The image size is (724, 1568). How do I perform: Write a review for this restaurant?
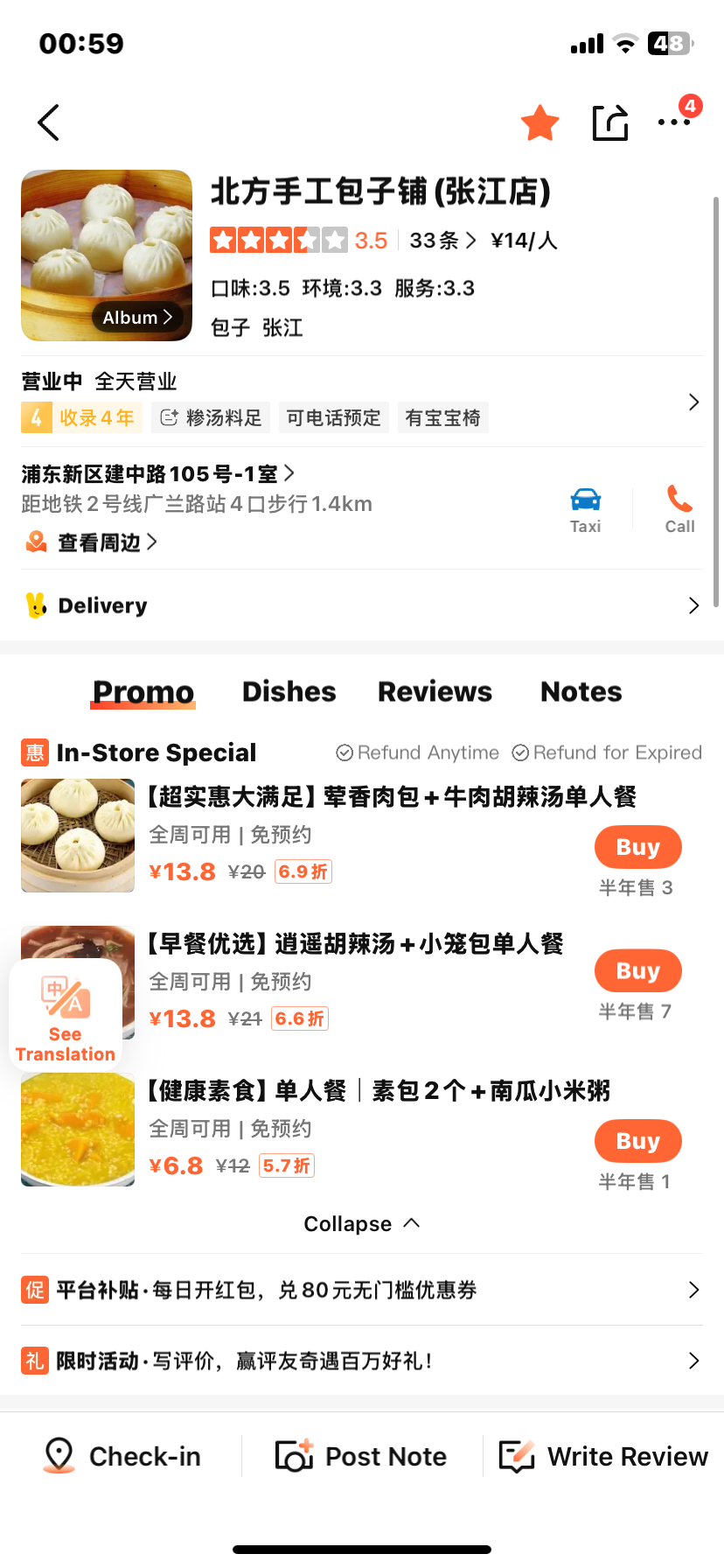603,1456
